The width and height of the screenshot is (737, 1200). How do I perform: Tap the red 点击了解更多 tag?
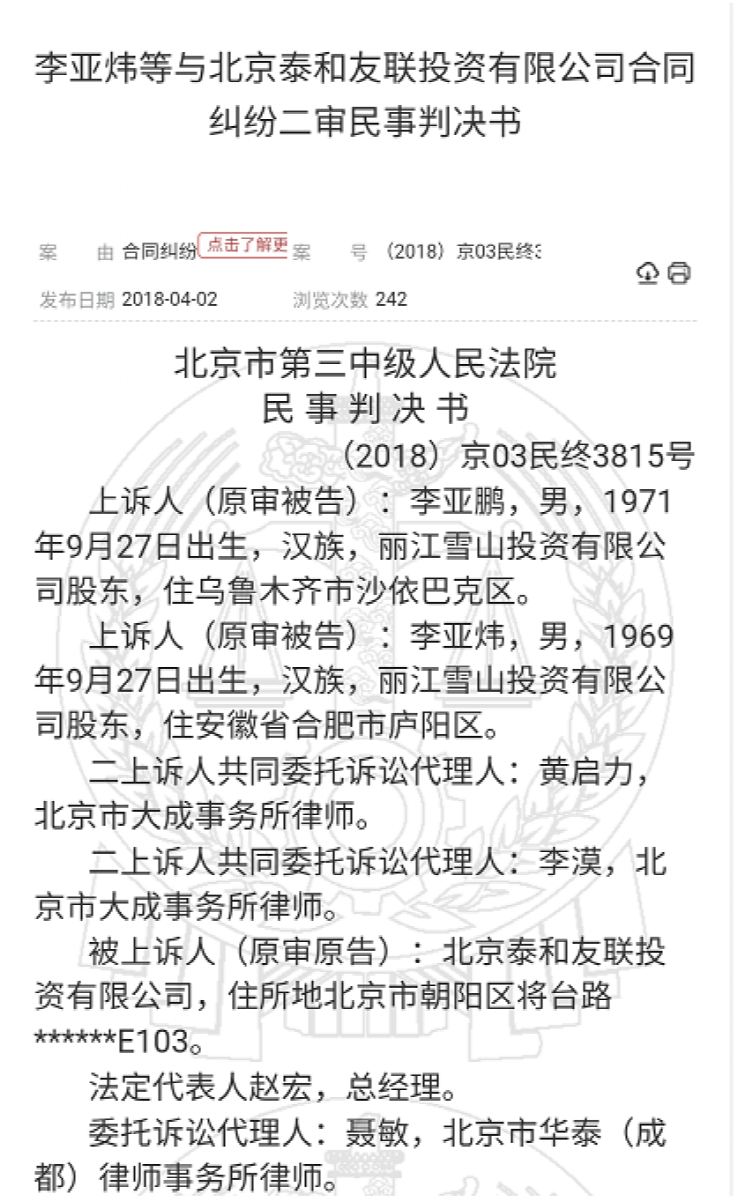(x=243, y=245)
